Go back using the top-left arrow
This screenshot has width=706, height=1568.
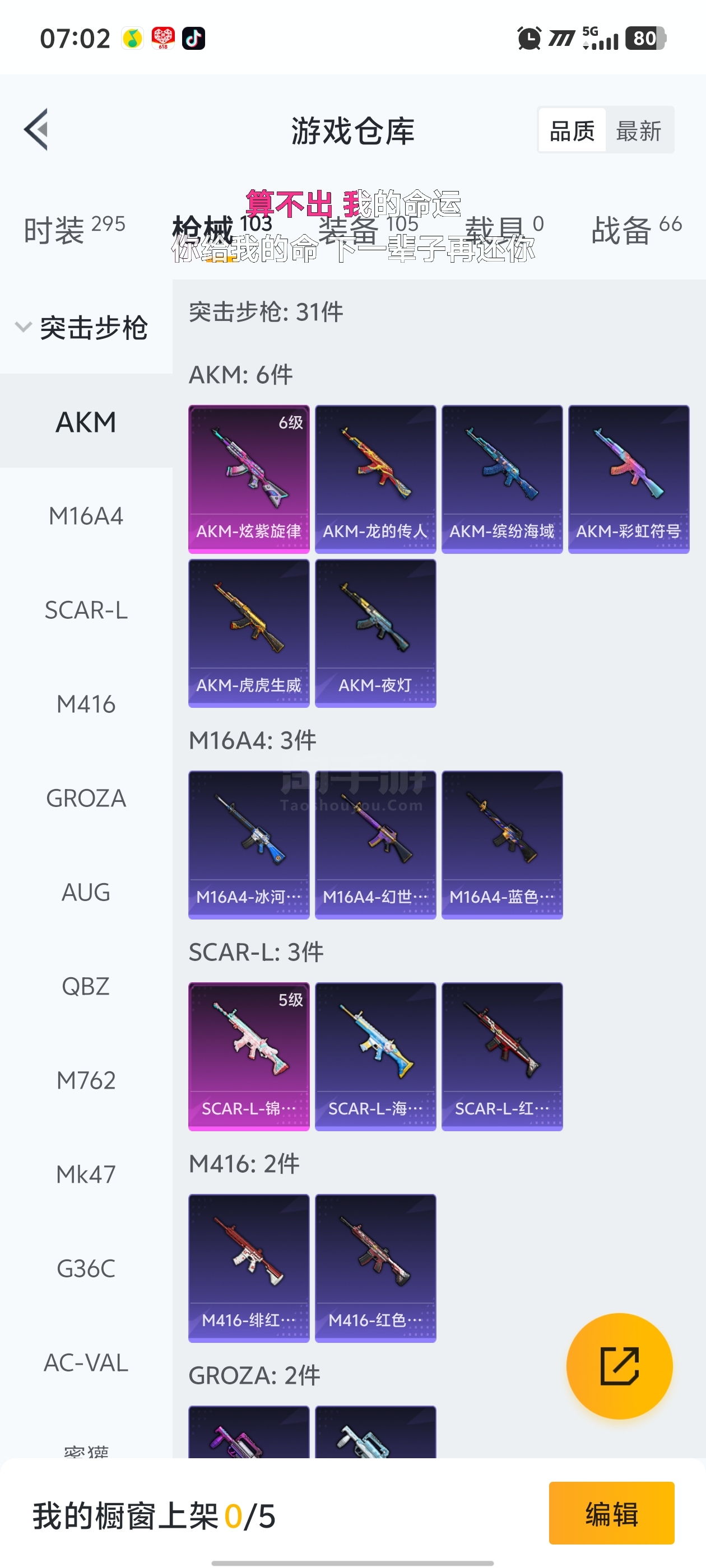click(36, 130)
